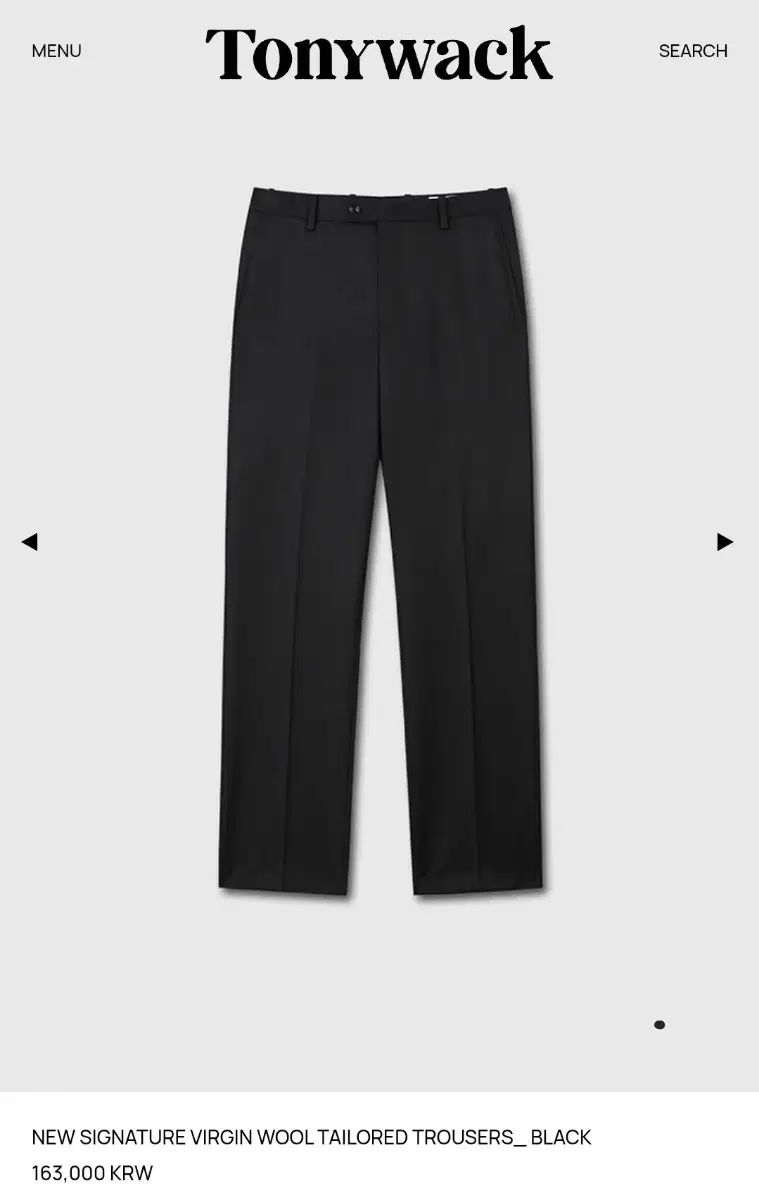Show next product image
This screenshot has height=1200, width=759.
[725, 542]
